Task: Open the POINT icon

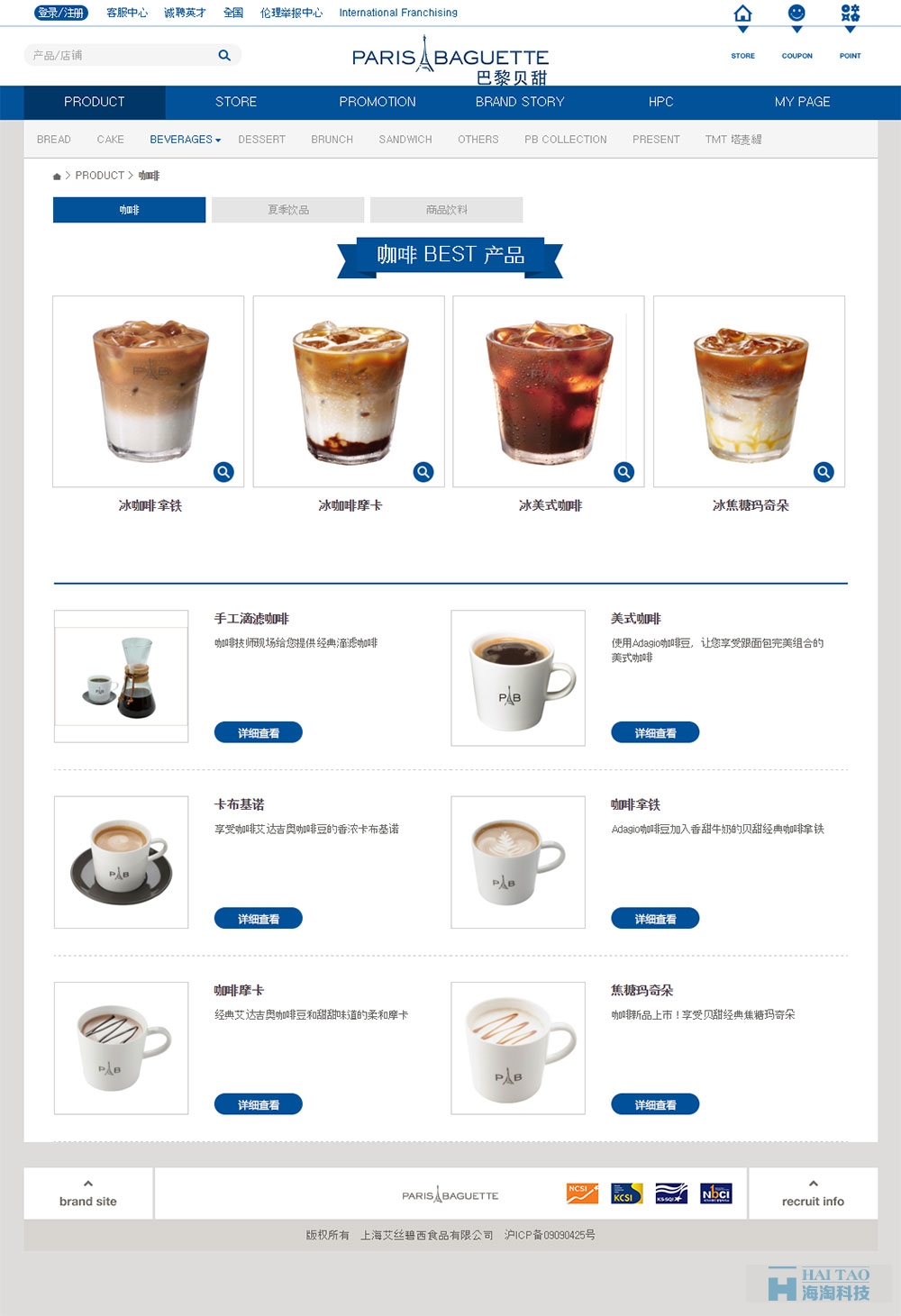Action: click(850, 14)
